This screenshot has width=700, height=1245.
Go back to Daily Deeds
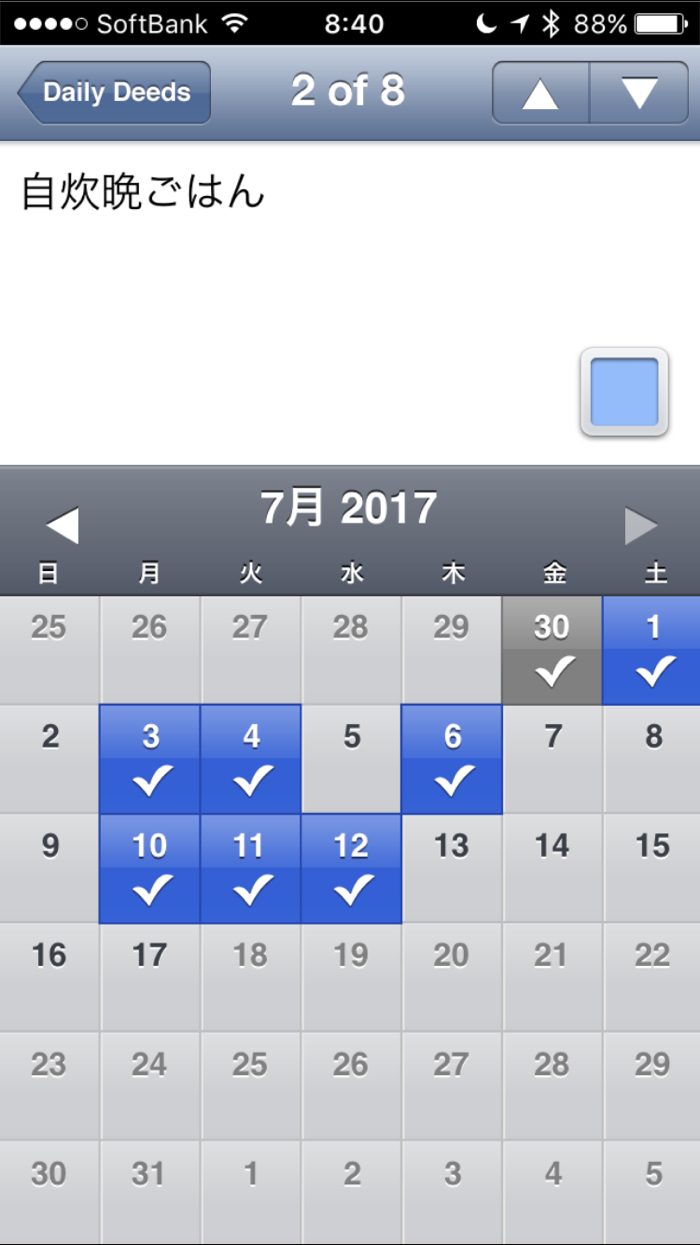click(x=114, y=93)
